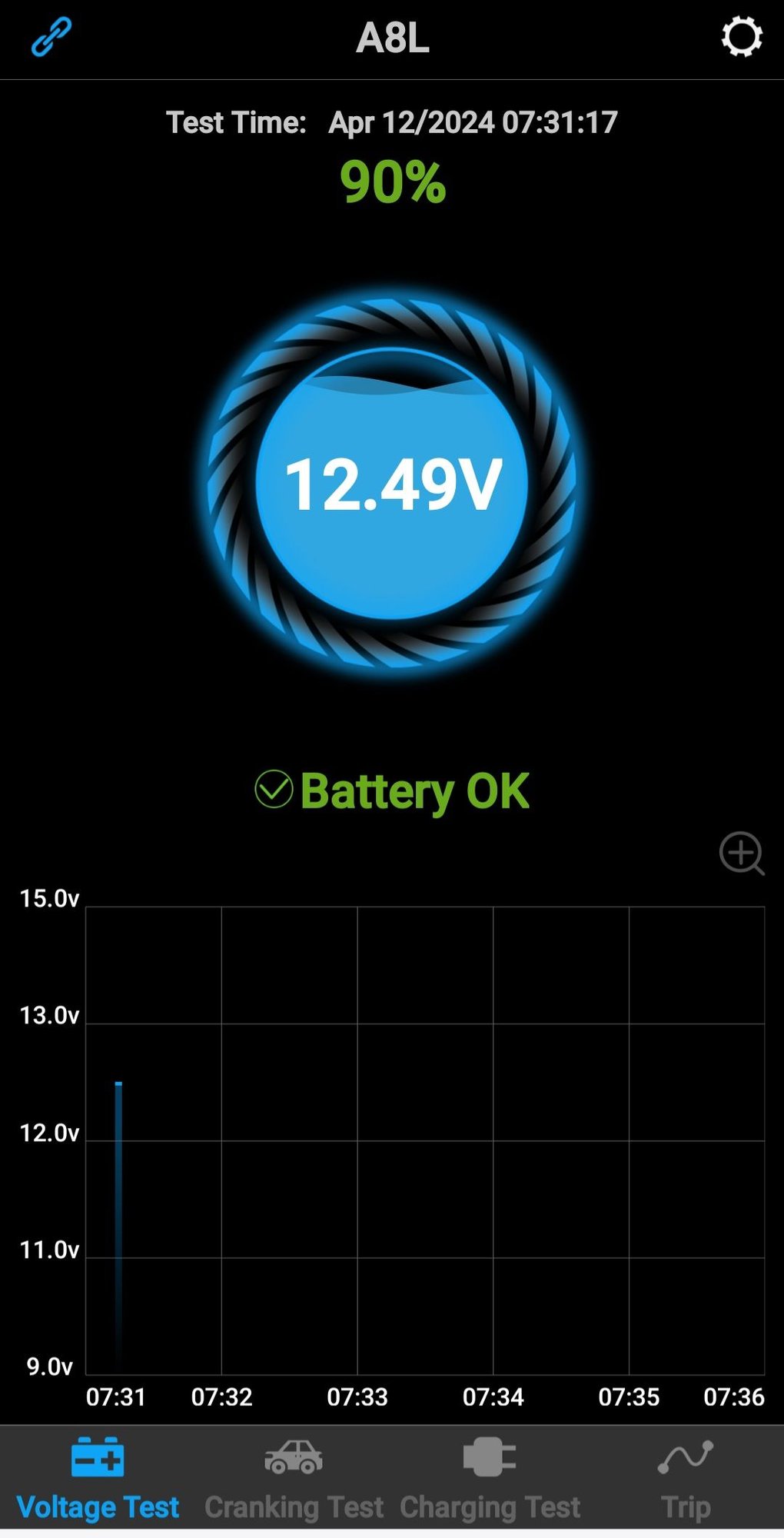
Task: Tap the 07:31 axis label on the chart
Action: click(116, 1395)
